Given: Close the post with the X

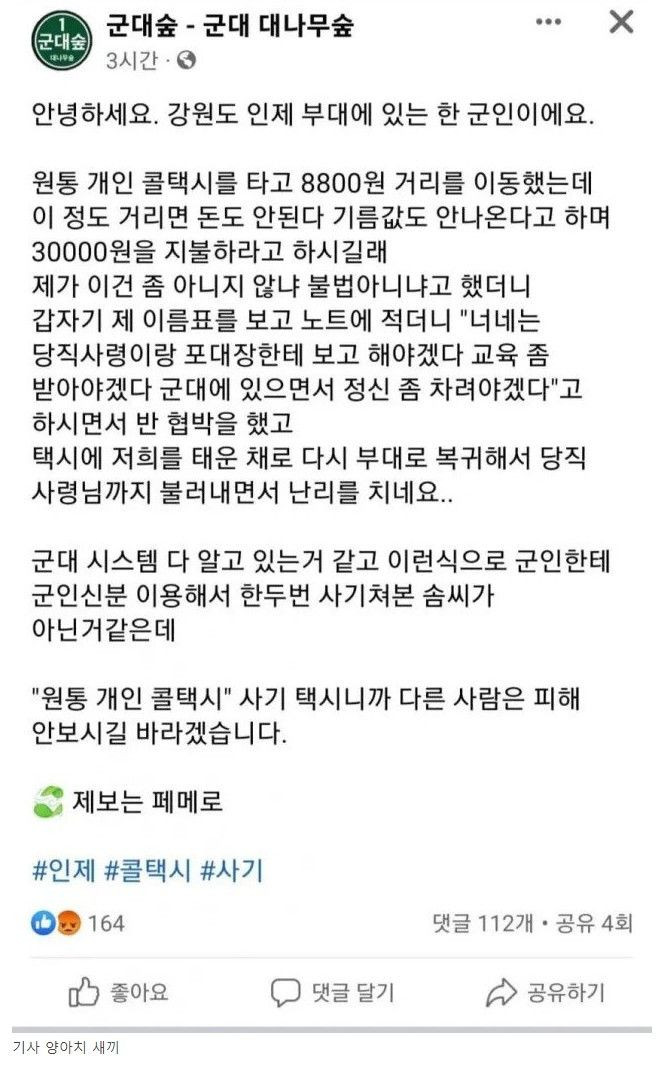Looking at the screenshot, I should (x=621, y=21).
